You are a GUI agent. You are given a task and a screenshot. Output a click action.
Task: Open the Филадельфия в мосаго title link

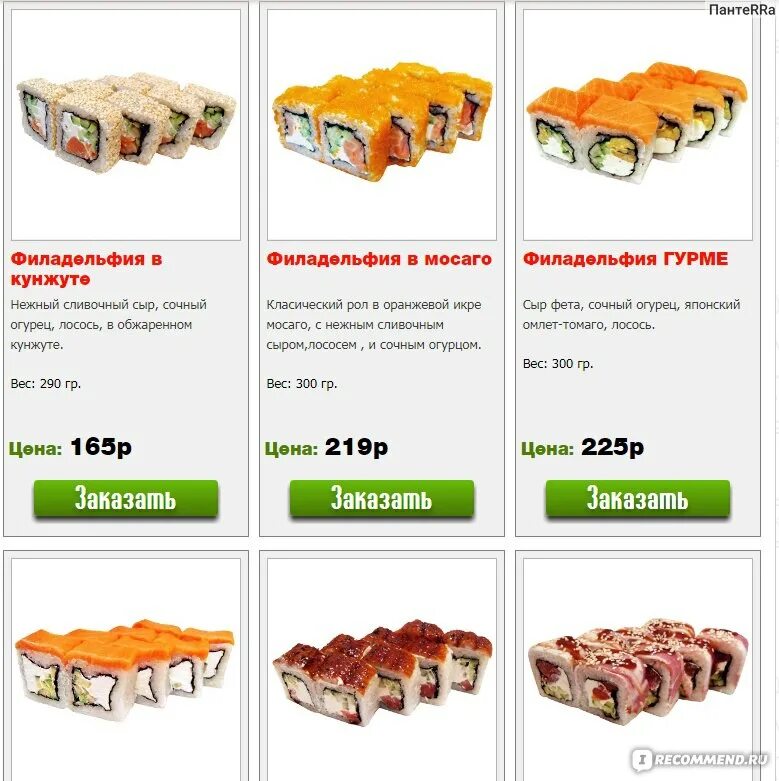pyautogui.click(x=379, y=259)
